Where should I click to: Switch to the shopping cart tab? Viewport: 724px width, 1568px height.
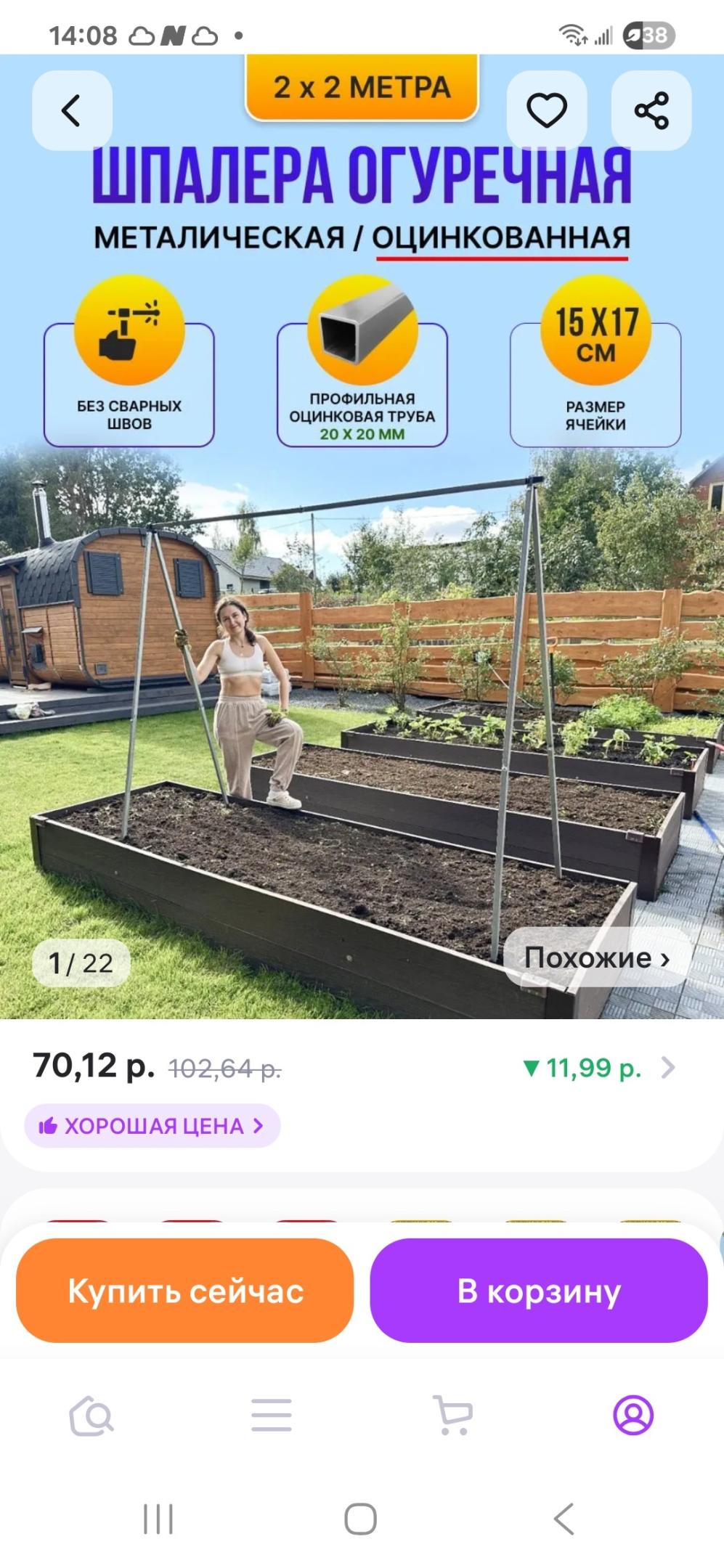452,1416
